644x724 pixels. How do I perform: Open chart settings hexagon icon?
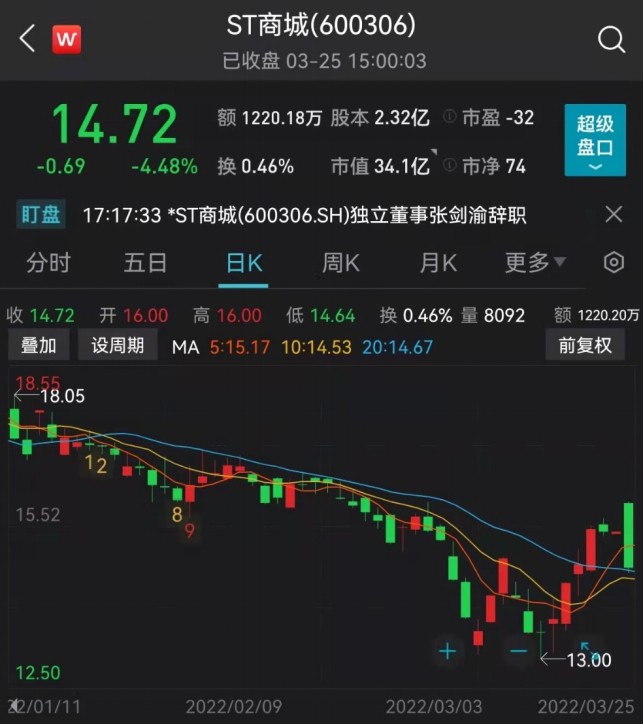[614, 263]
